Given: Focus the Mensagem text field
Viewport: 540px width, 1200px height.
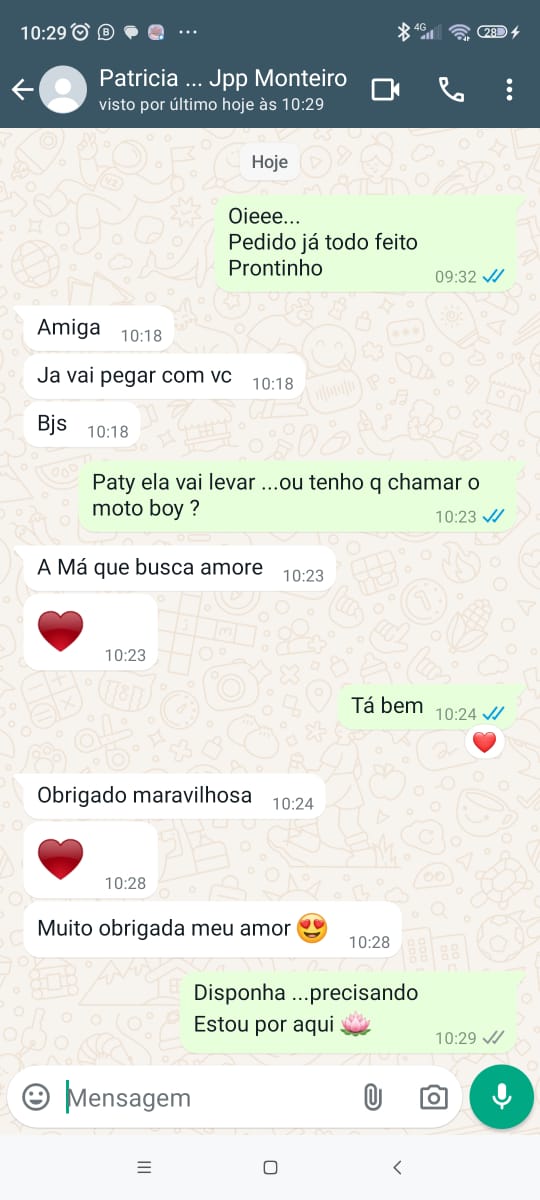Looking at the screenshot, I should [x=205, y=1097].
